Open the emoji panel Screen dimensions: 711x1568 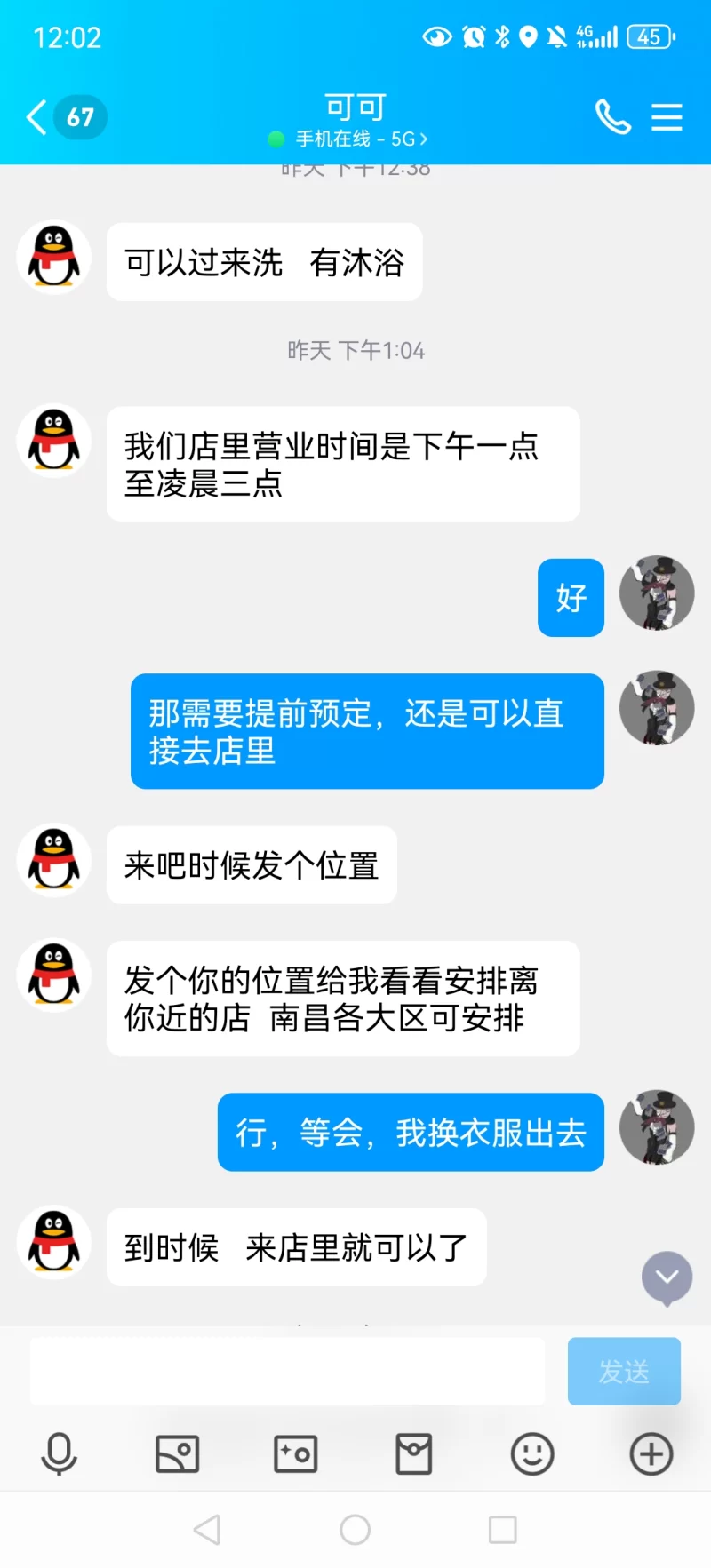[532, 1454]
